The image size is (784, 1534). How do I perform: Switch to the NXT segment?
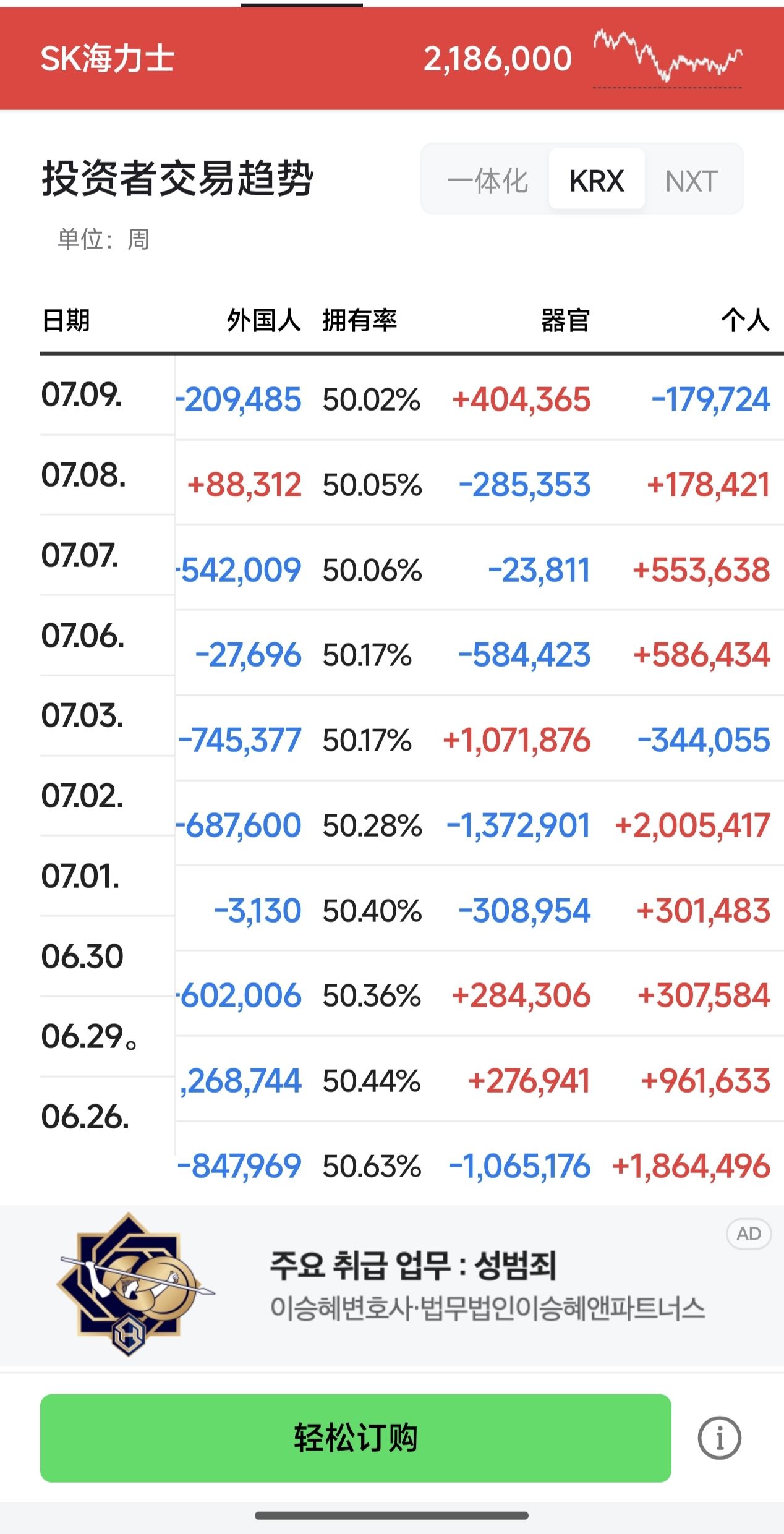(691, 181)
